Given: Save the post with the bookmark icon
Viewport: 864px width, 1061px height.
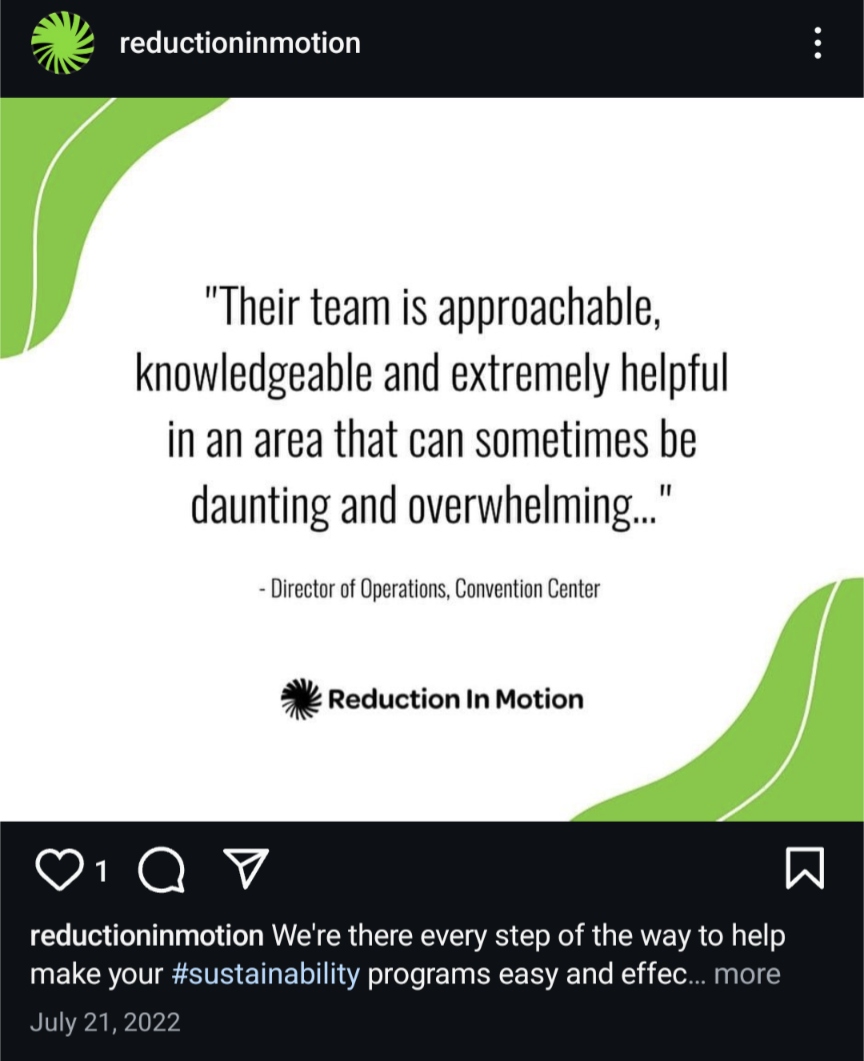Looking at the screenshot, I should (806, 868).
